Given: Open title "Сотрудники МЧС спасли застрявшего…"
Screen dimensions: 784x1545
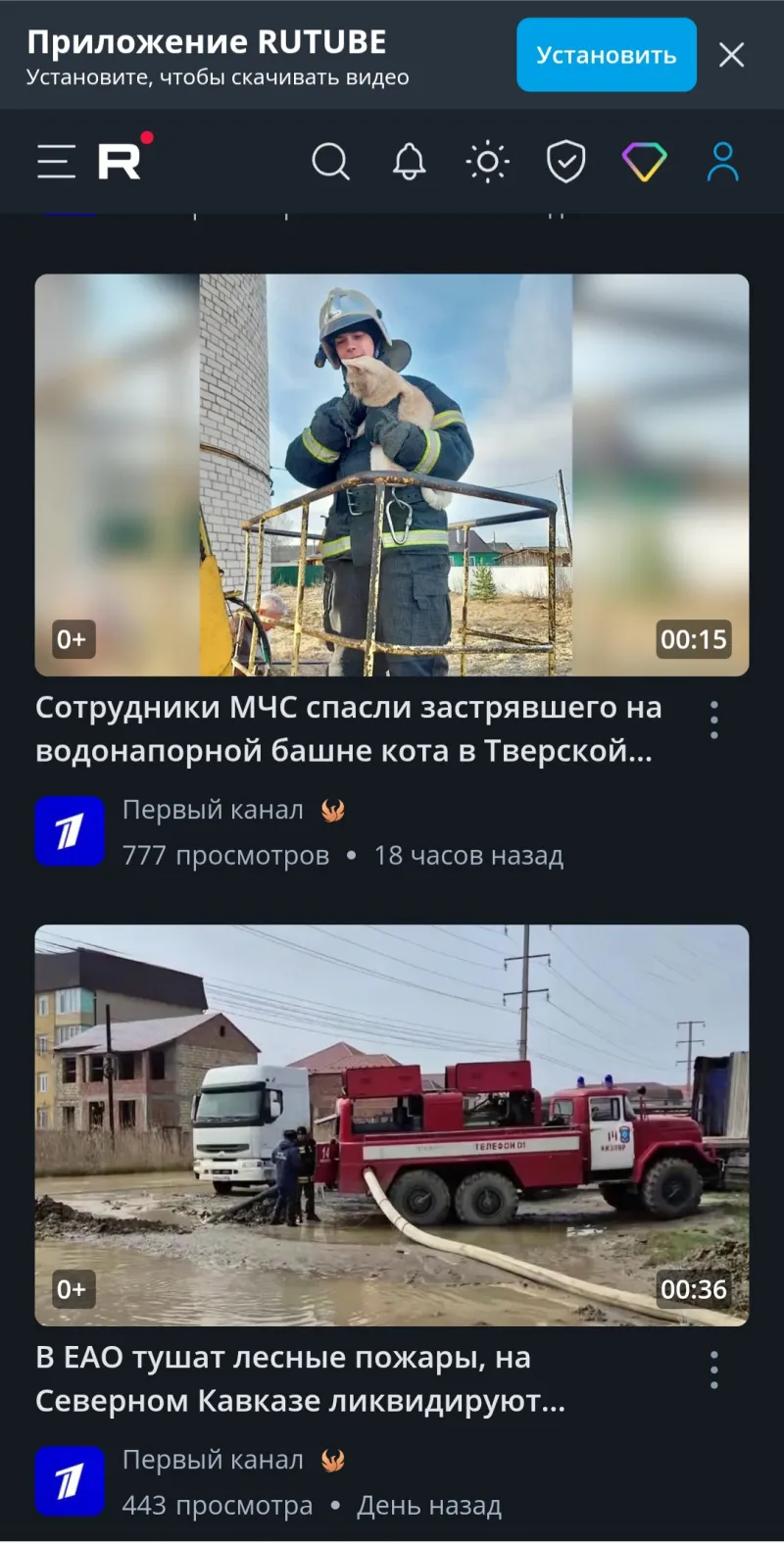Looking at the screenshot, I should pos(348,728).
